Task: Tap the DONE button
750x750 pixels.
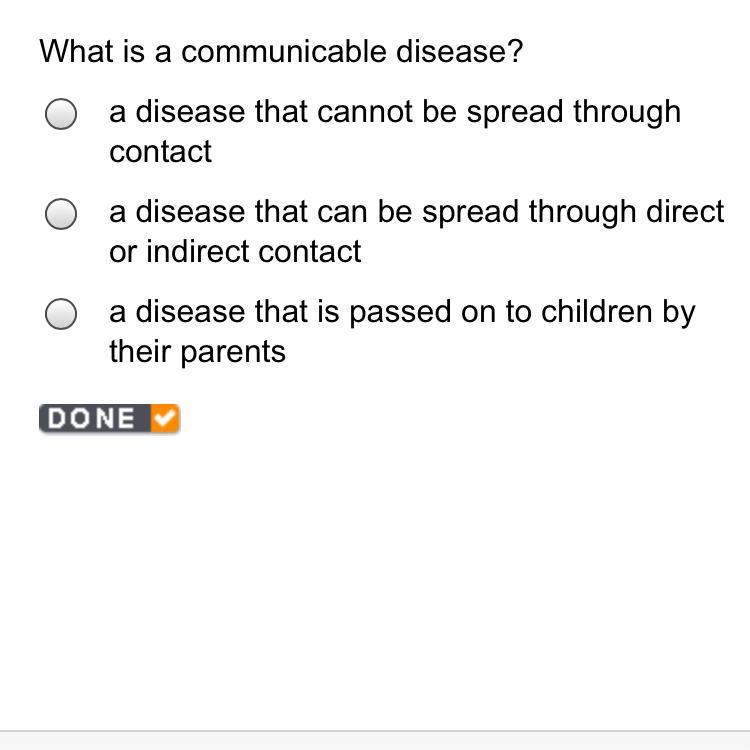Action: coord(109,419)
